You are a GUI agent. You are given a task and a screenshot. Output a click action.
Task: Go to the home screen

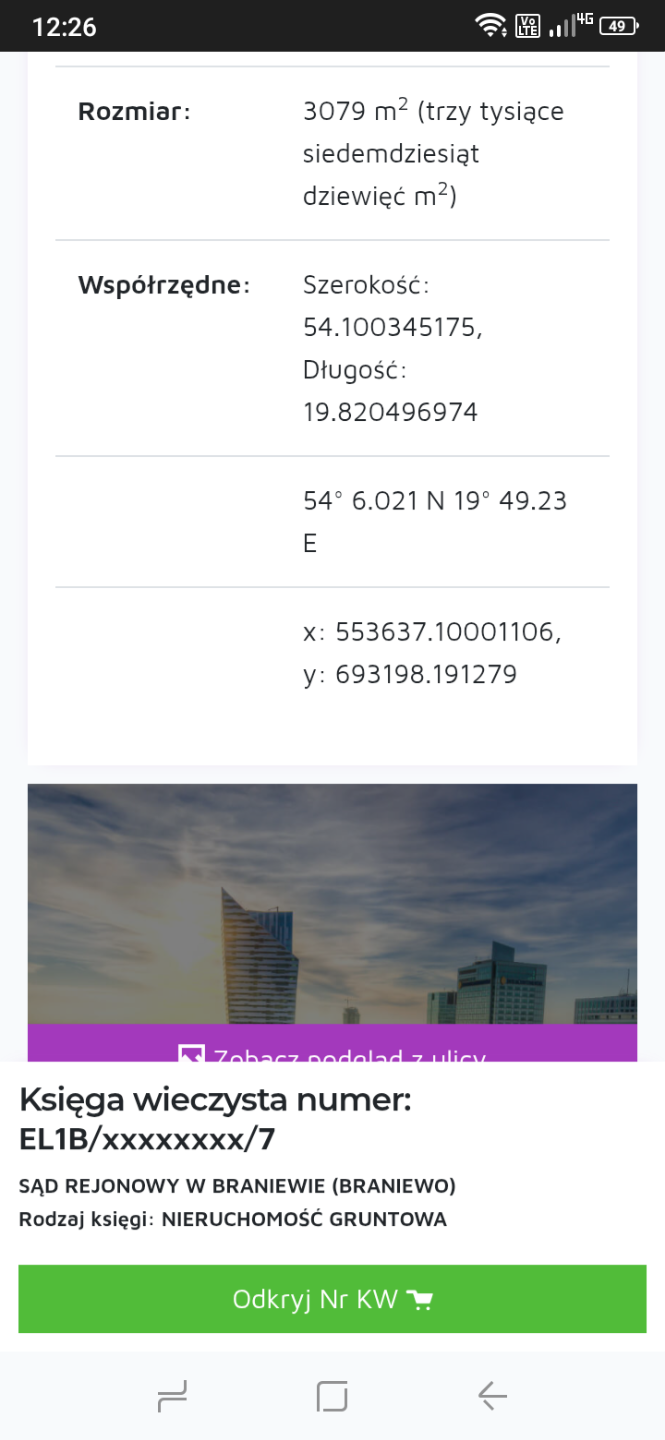[x=331, y=1395]
